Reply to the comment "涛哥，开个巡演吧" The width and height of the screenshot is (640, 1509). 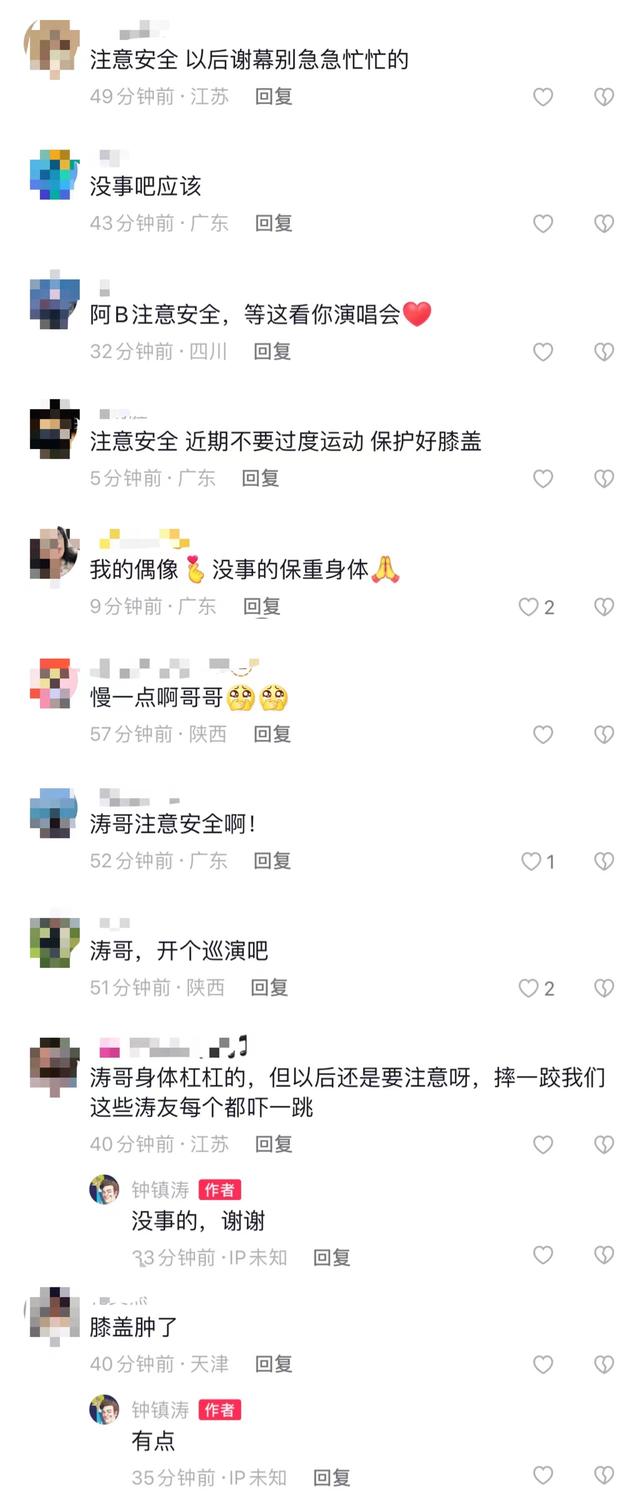pyautogui.click(x=269, y=987)
